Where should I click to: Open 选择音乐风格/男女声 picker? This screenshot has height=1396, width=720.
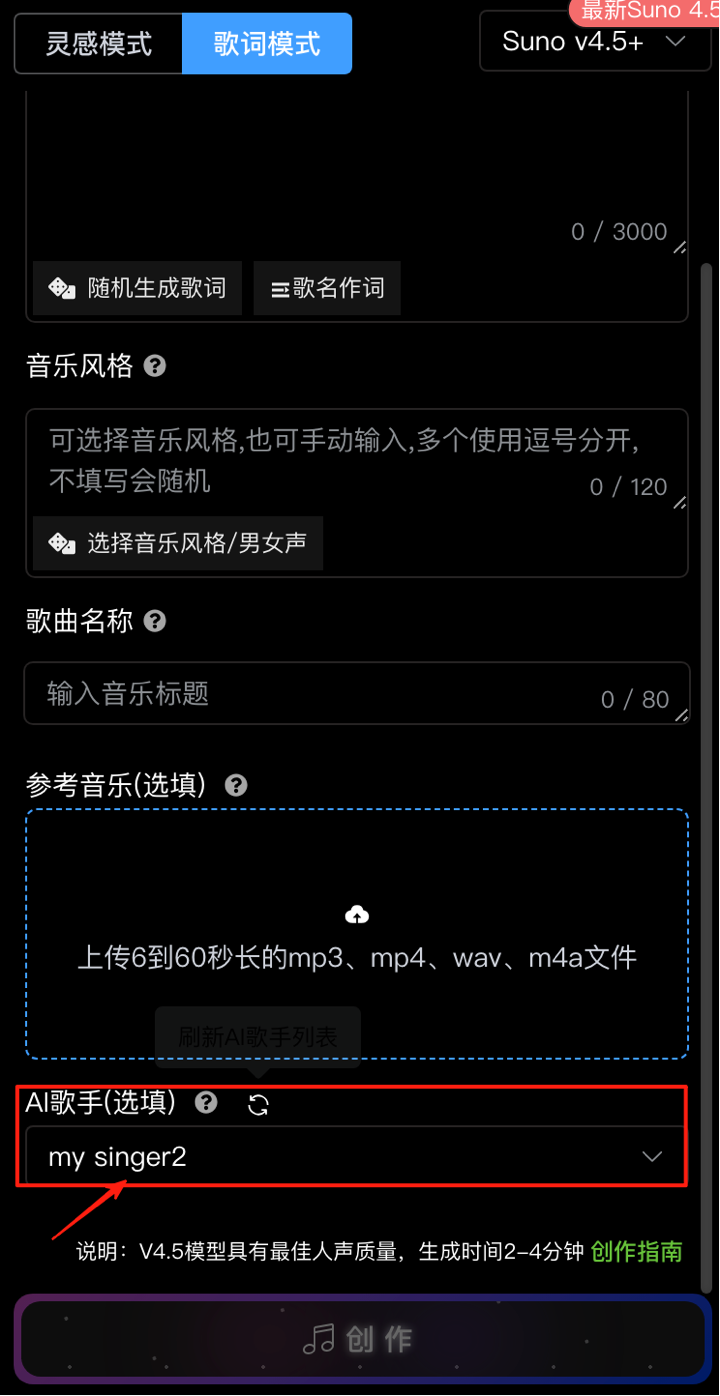(x=178, y=543)
